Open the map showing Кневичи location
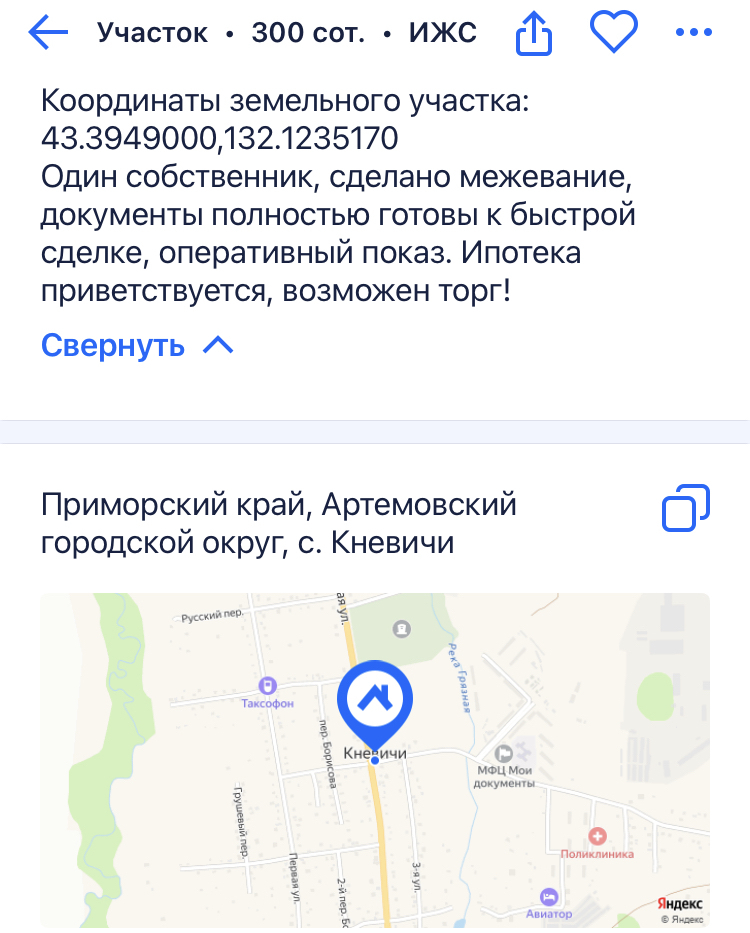The width and height of the screenshot is (750, 933). [374, 760]
